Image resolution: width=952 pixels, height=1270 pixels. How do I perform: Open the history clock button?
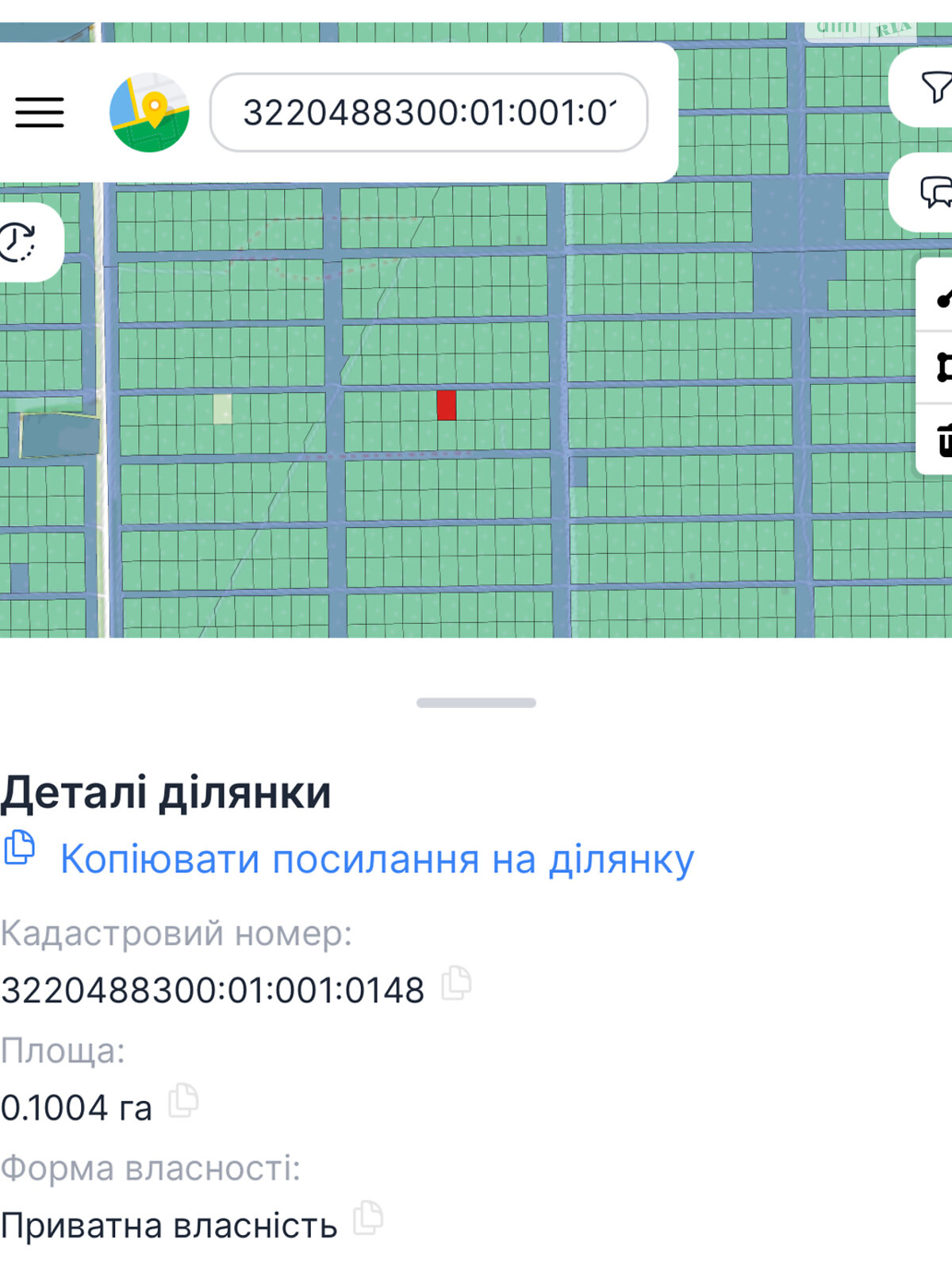[x=19, y=242]
